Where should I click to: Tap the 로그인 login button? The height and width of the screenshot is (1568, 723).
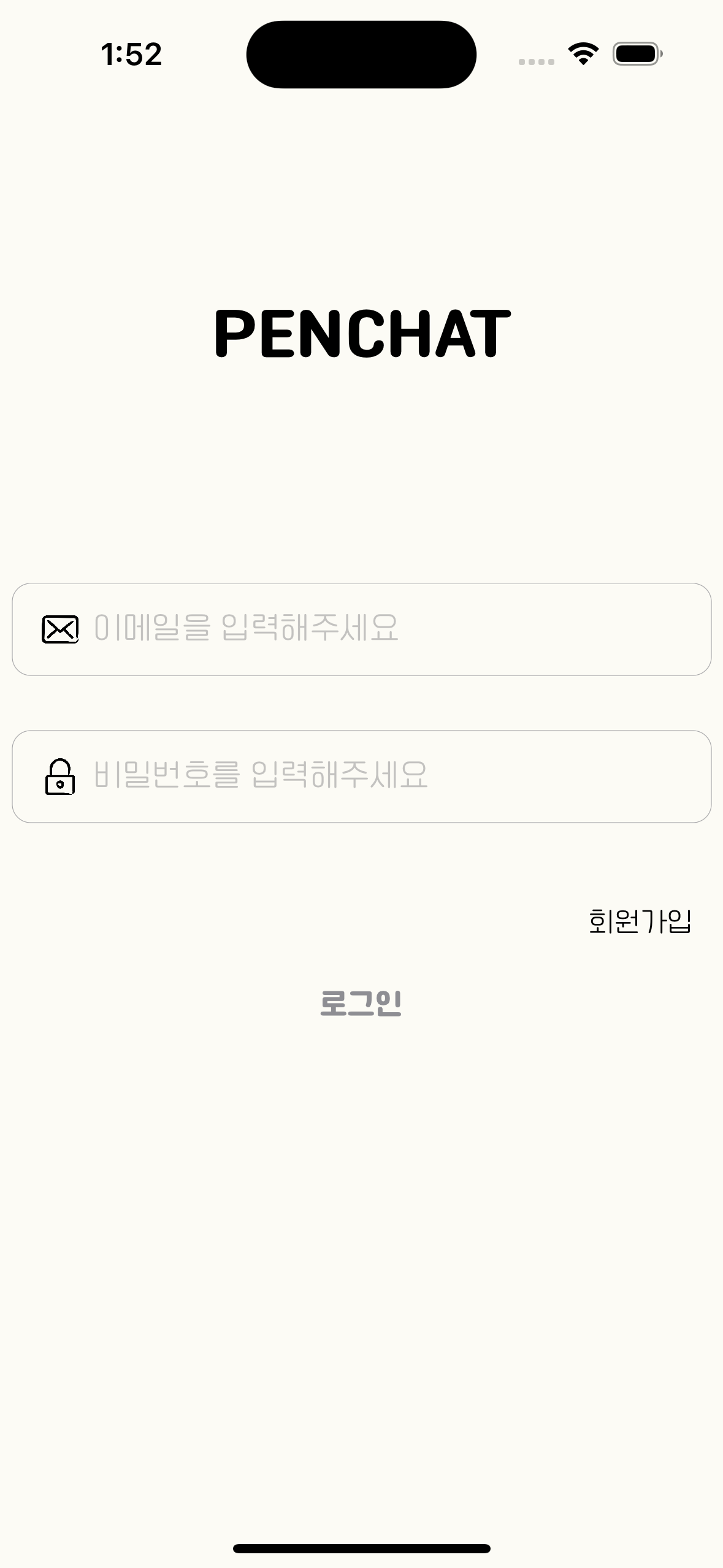click(x=361, y=1004)
